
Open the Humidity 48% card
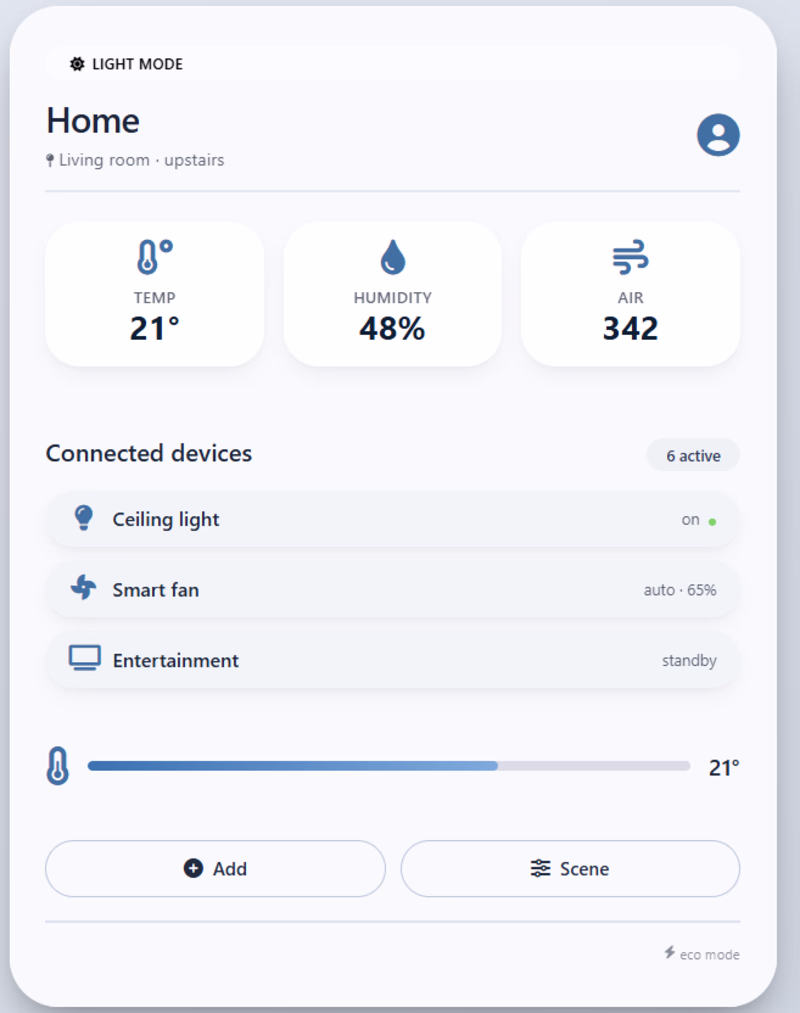(392, 294)
